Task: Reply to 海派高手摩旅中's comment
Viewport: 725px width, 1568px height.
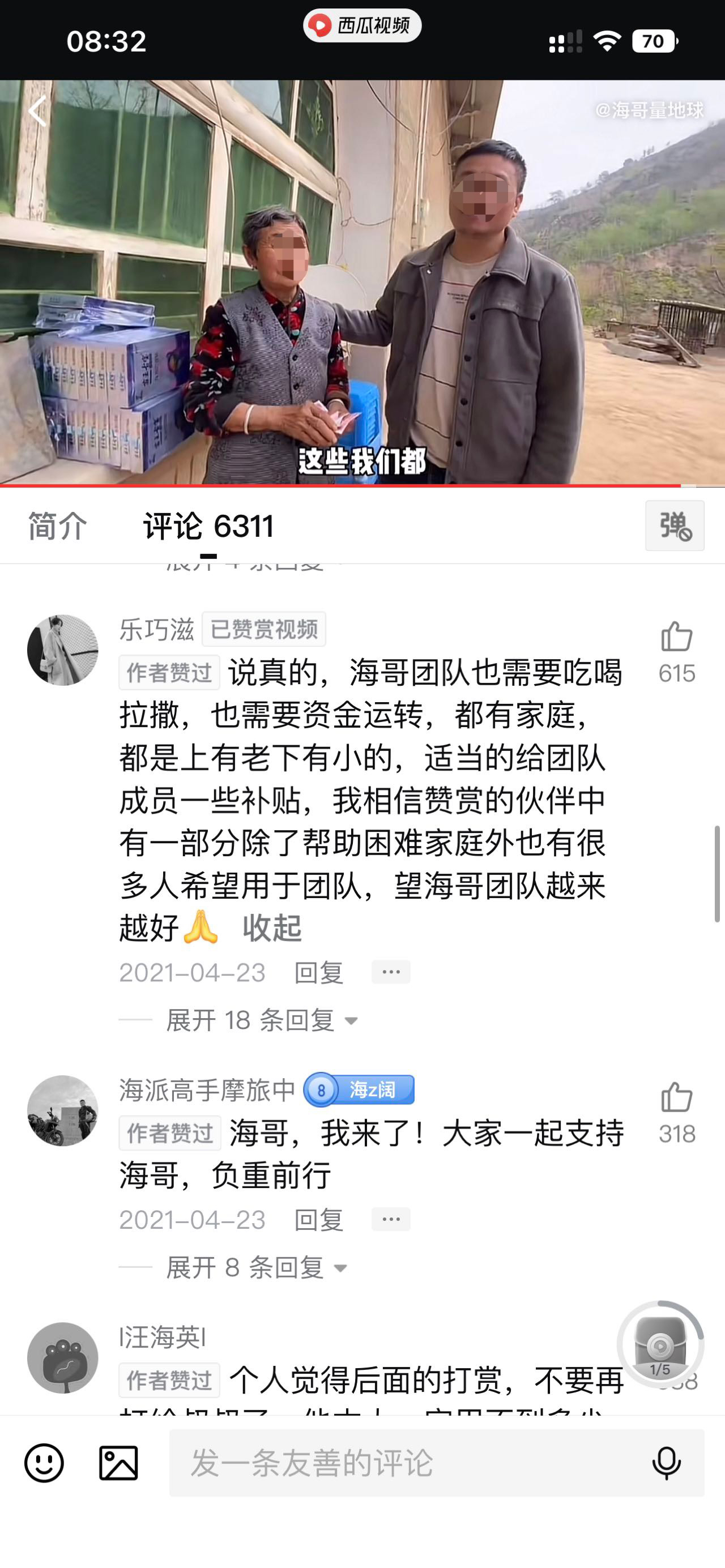Action: tap(318, 1220)
